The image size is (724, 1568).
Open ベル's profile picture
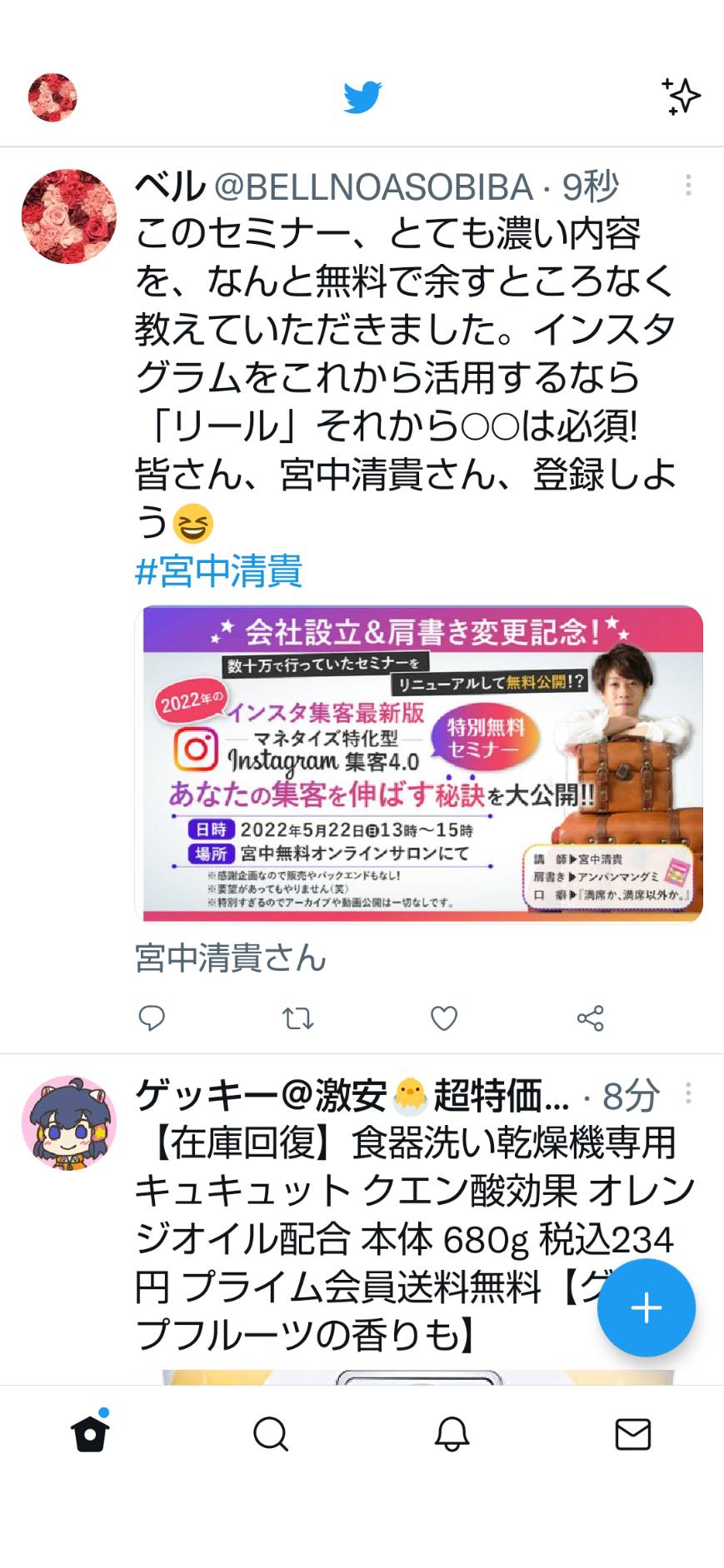[x=69, y=217]
